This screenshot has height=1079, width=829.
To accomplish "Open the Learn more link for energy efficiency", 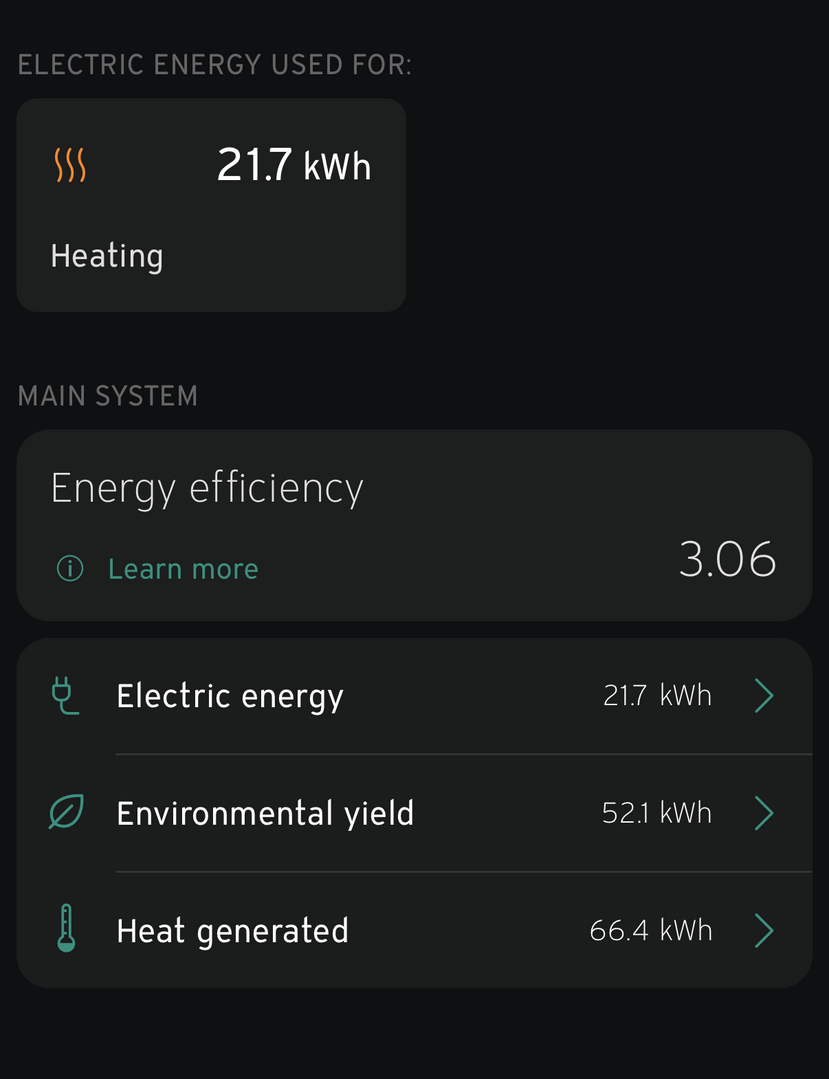I will [x=182, y=569].
